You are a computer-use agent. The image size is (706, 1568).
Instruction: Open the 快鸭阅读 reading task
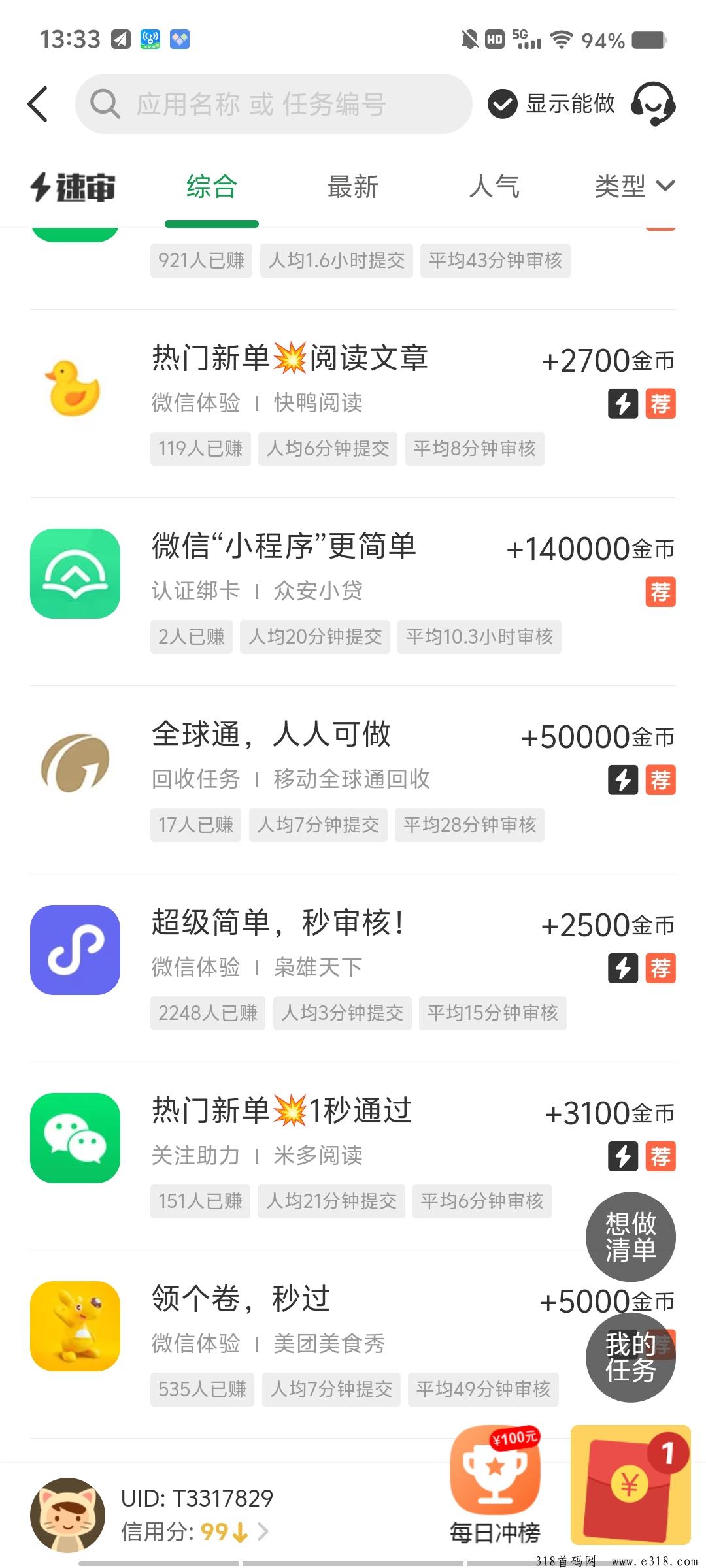point(353,404)
